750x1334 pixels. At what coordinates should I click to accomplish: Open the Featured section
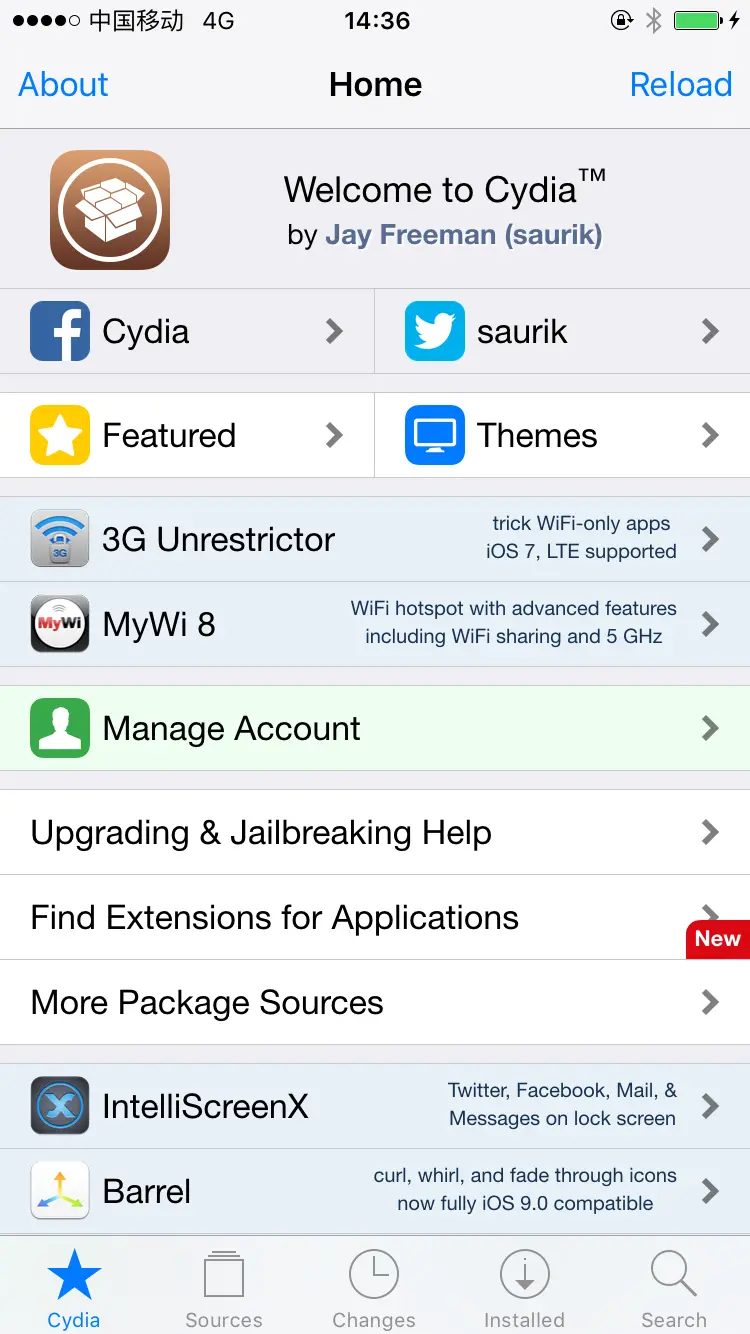pos(187,435)
